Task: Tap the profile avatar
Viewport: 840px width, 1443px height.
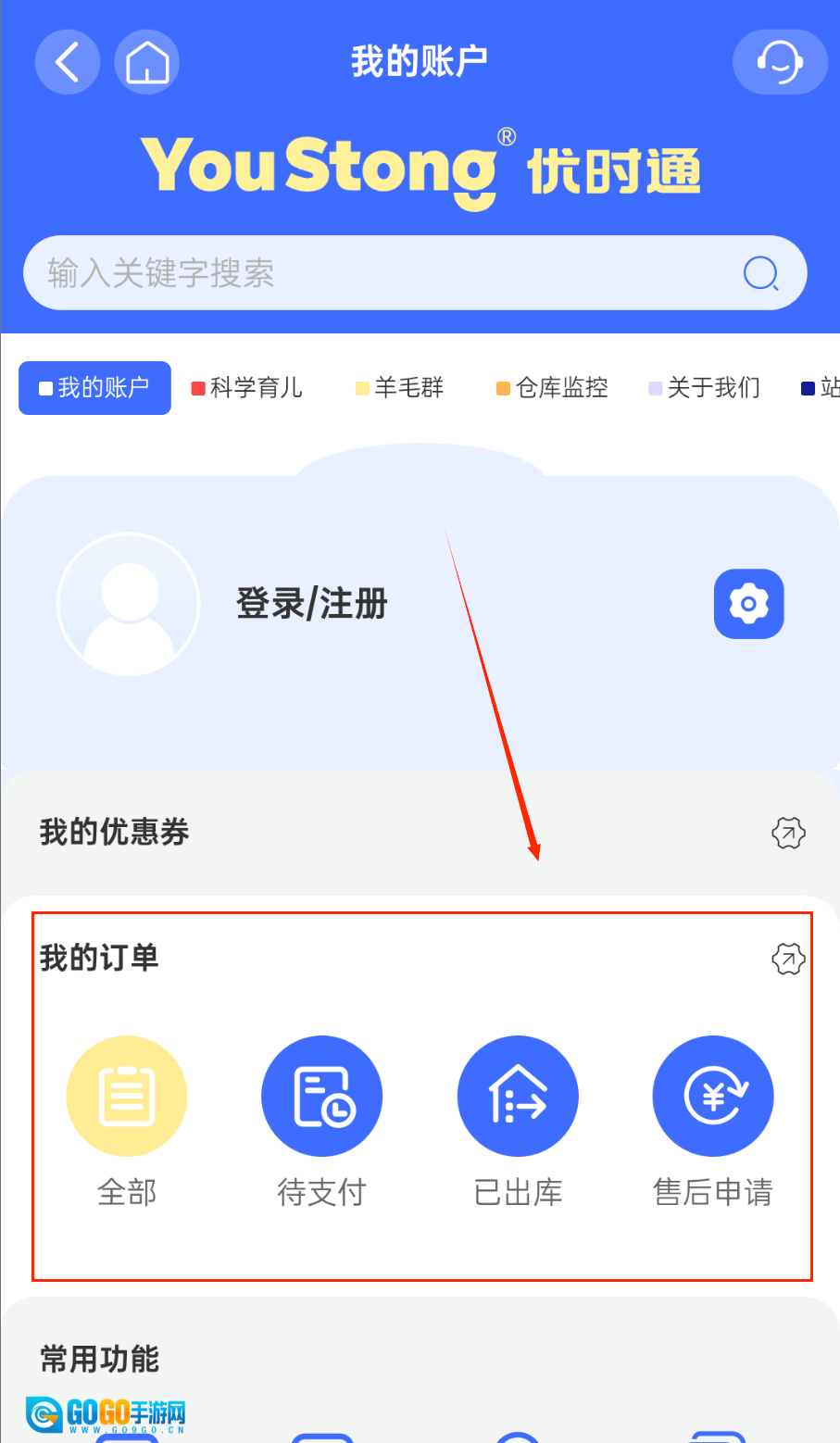Action: point(129,604)
